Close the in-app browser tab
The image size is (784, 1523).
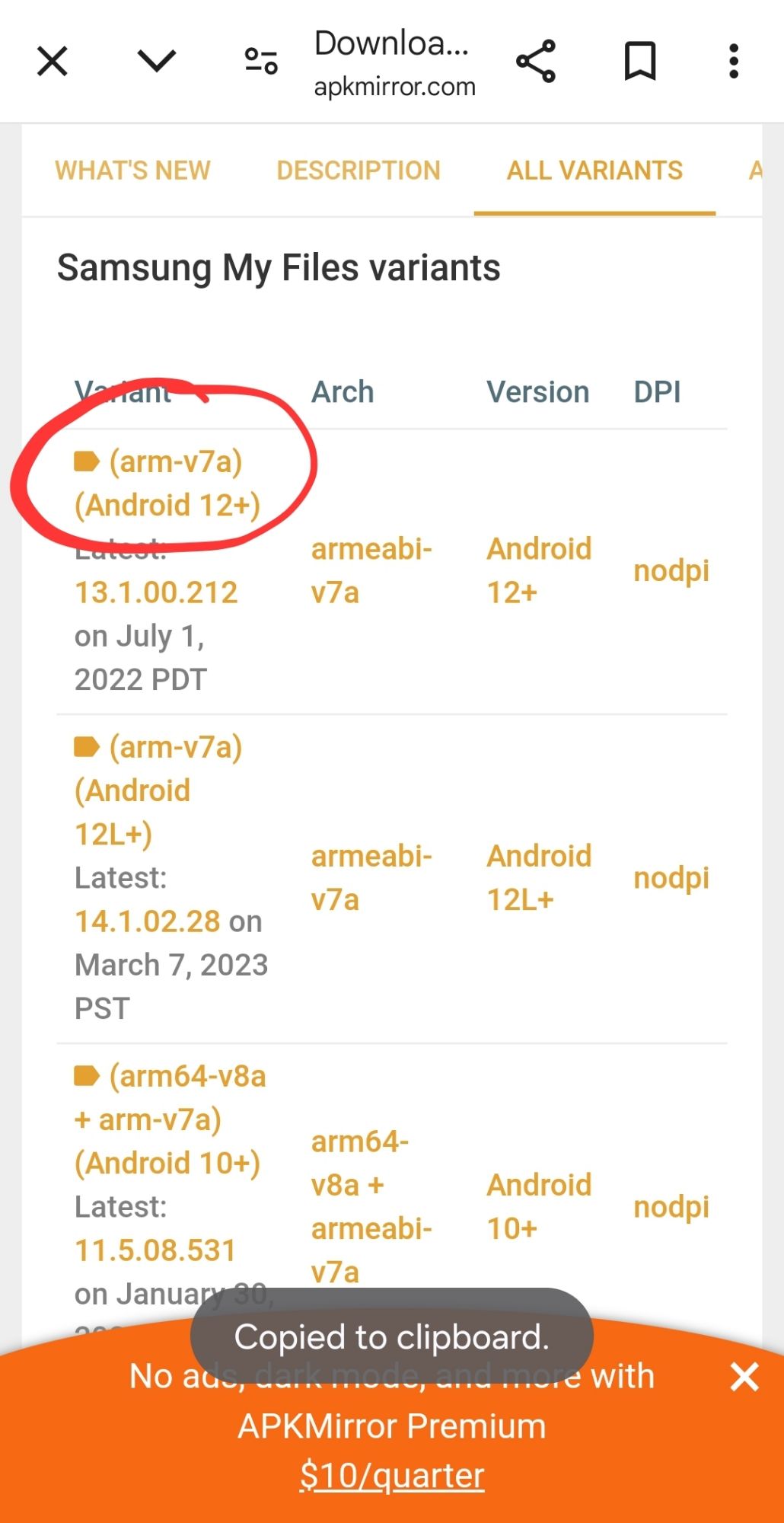(x=53, y=62)
